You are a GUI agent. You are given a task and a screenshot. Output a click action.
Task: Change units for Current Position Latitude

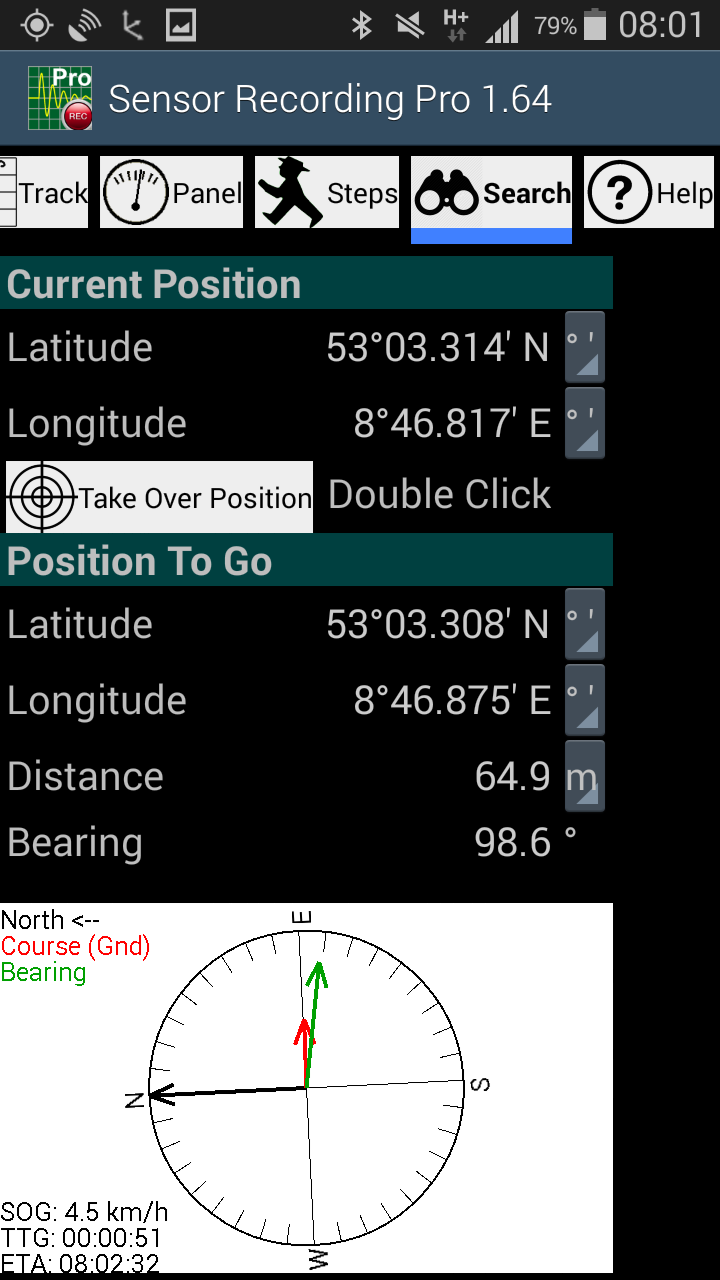584,346
